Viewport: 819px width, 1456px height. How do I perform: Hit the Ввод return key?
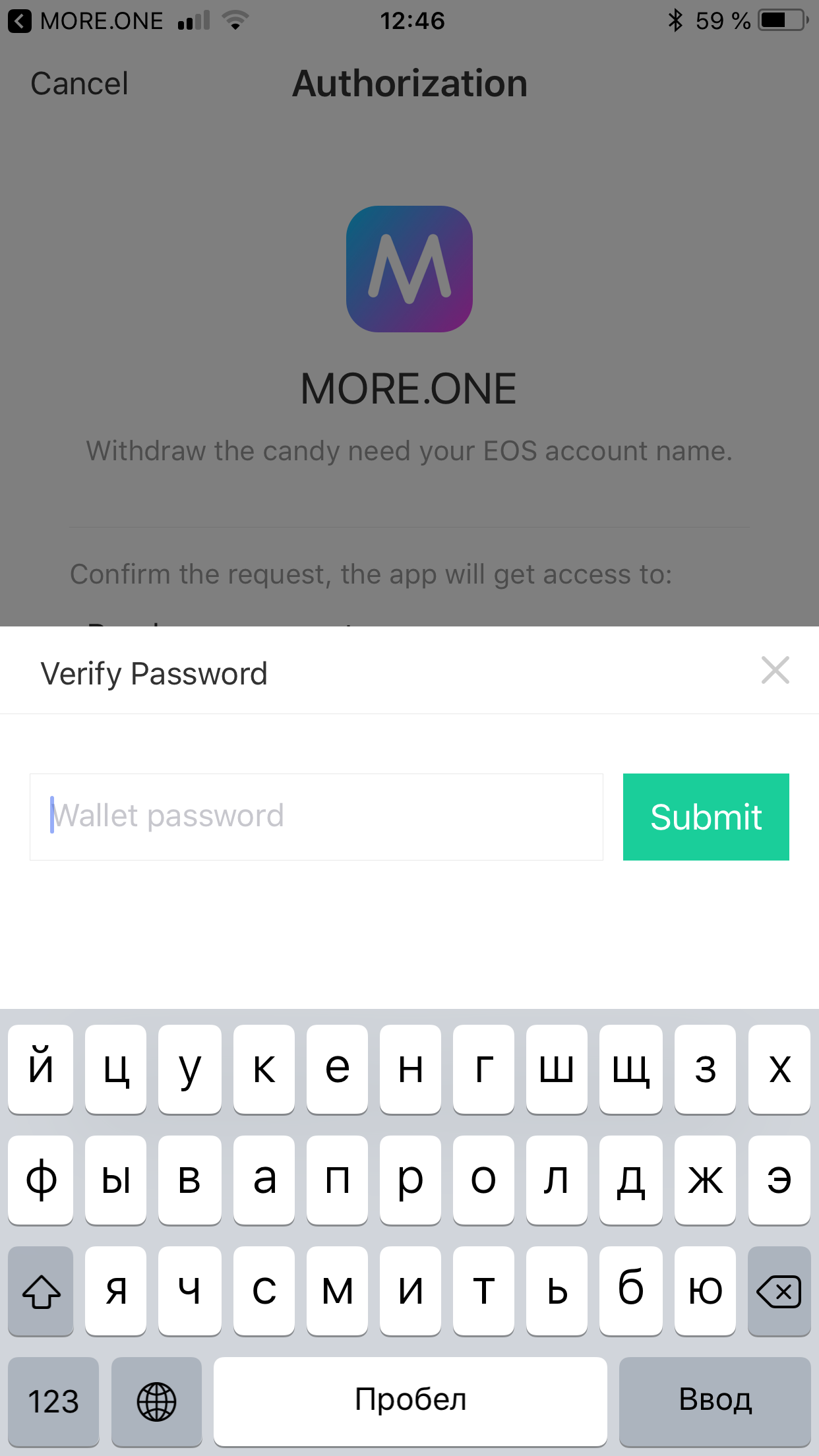click(x=715, y=1401)
